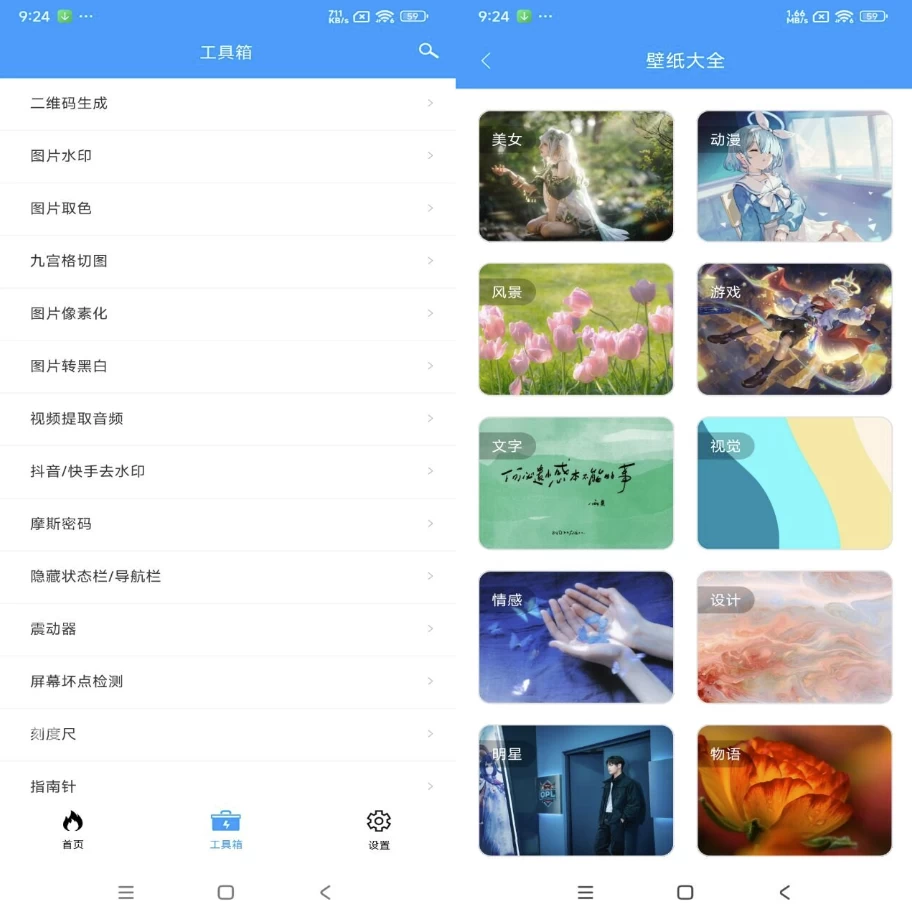Open the 游戏 wallpaper category
Screen dimensions: 912x909
794,329
